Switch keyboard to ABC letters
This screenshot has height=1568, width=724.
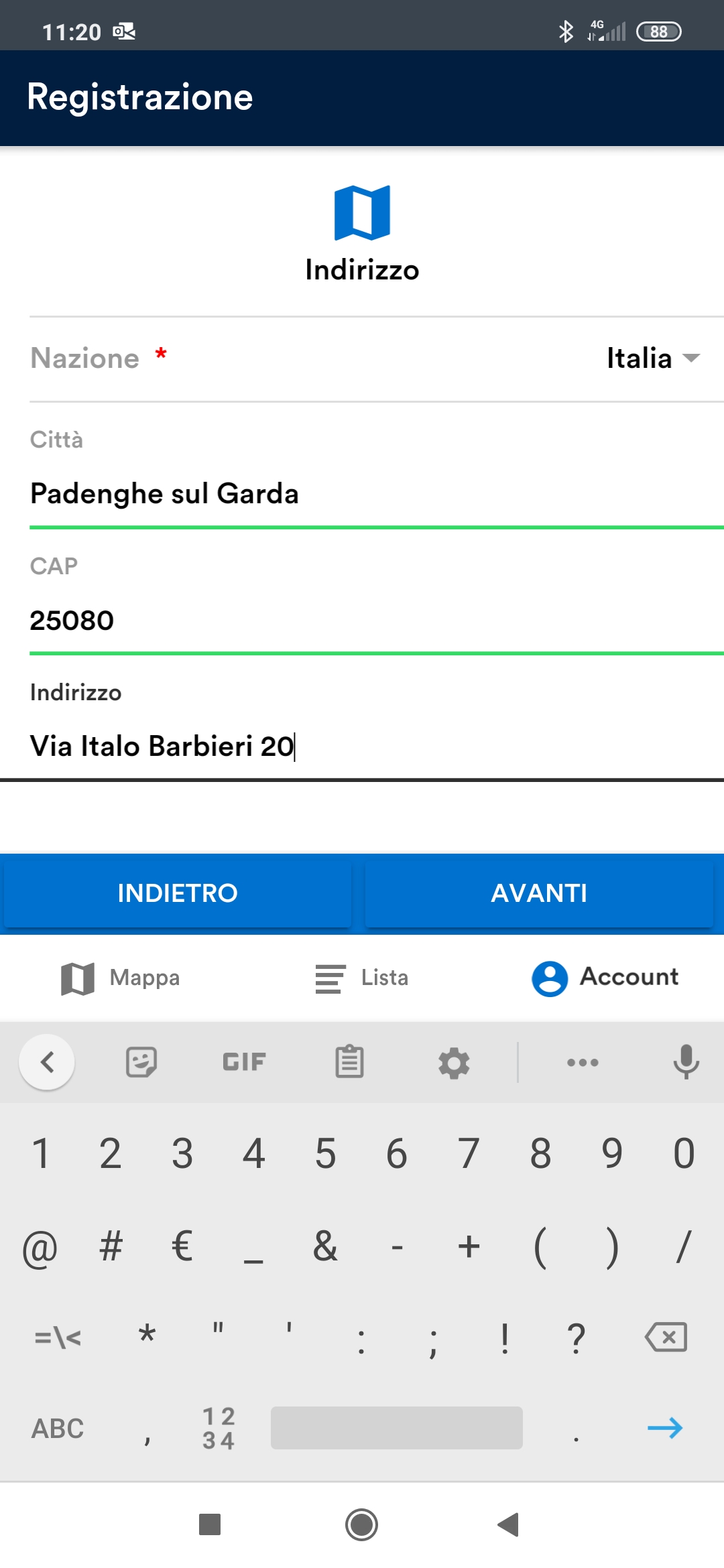click(58, 1428)
